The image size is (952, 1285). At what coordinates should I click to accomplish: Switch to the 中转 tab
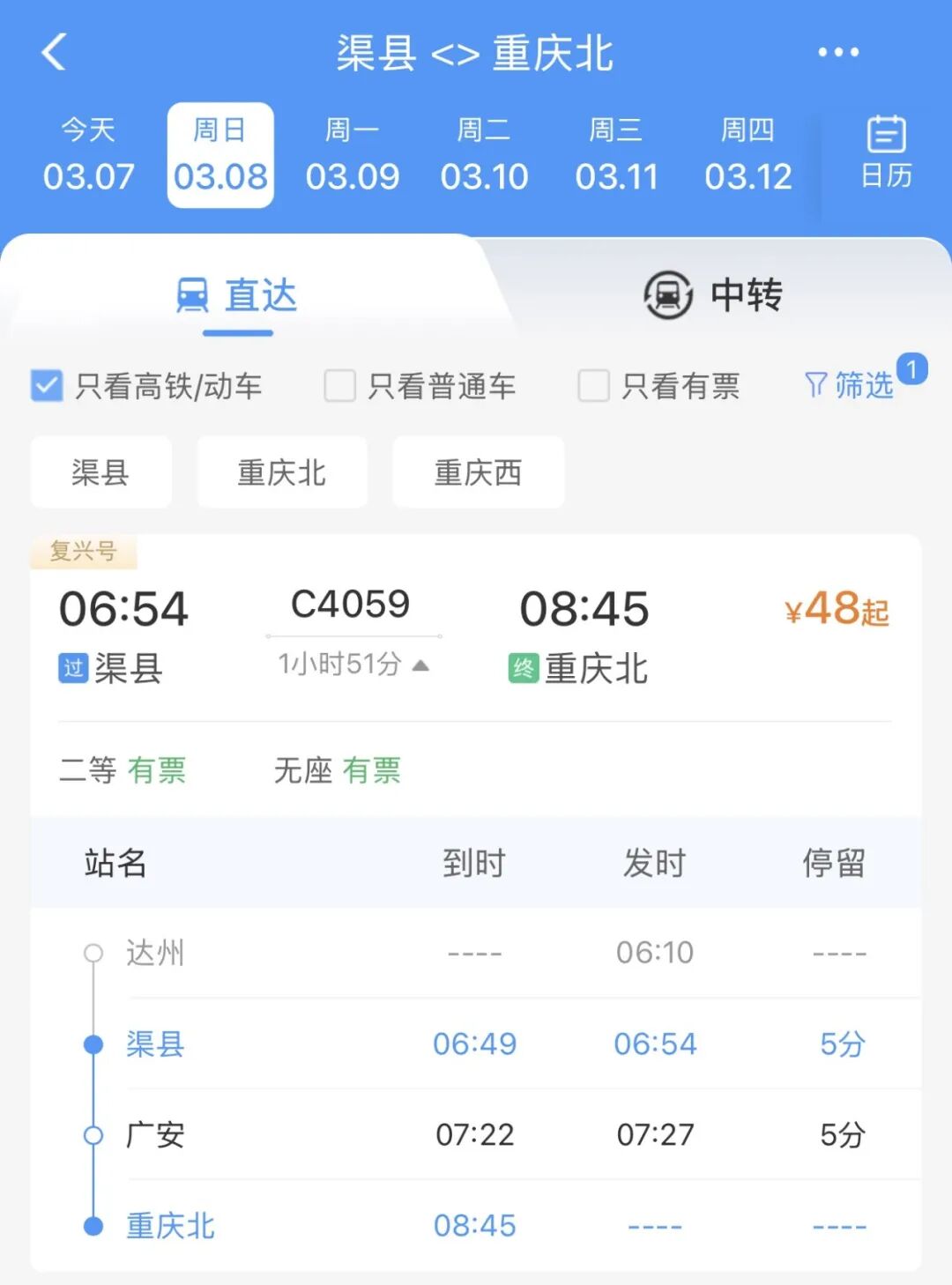(745, 296)
